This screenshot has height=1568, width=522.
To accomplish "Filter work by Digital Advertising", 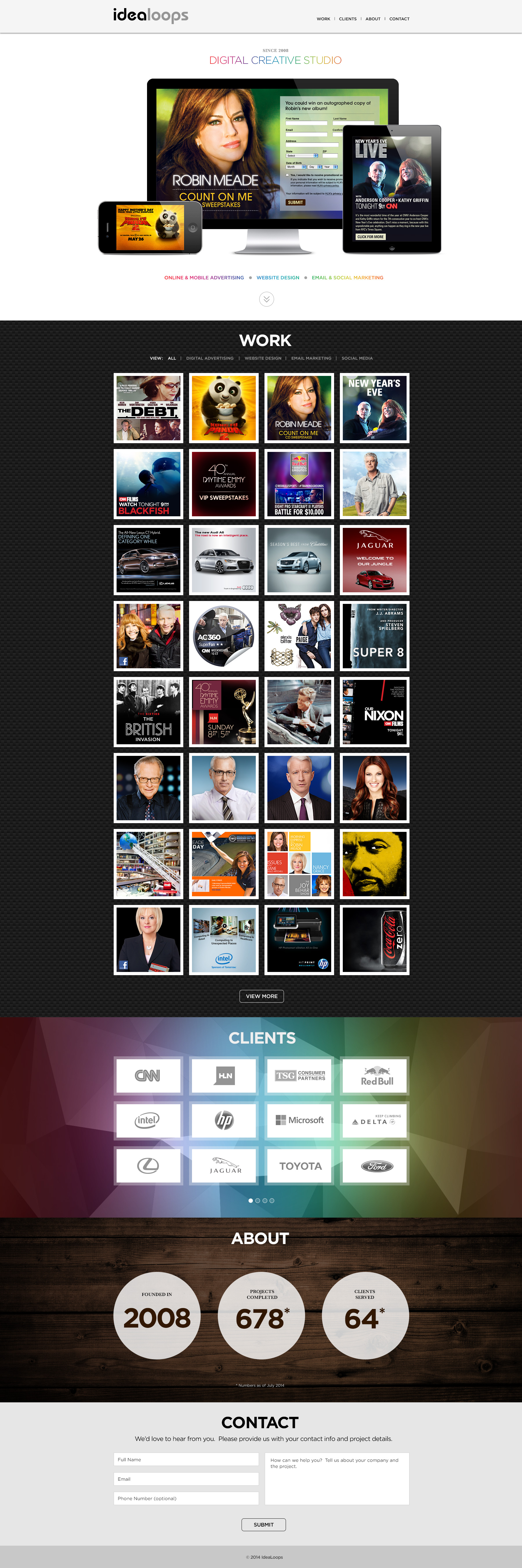I will pos(209,358).
